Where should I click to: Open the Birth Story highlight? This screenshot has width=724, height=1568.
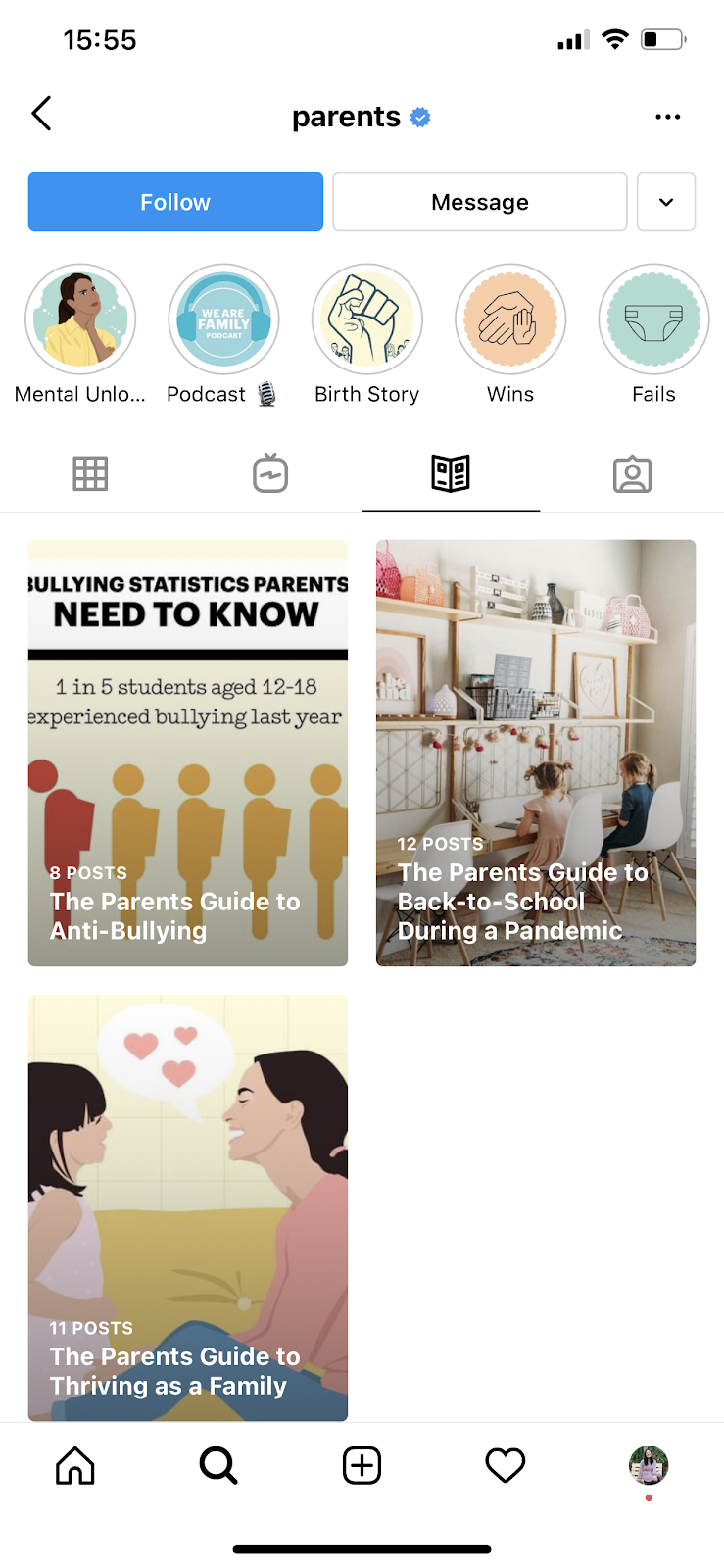tap(367, 319)
